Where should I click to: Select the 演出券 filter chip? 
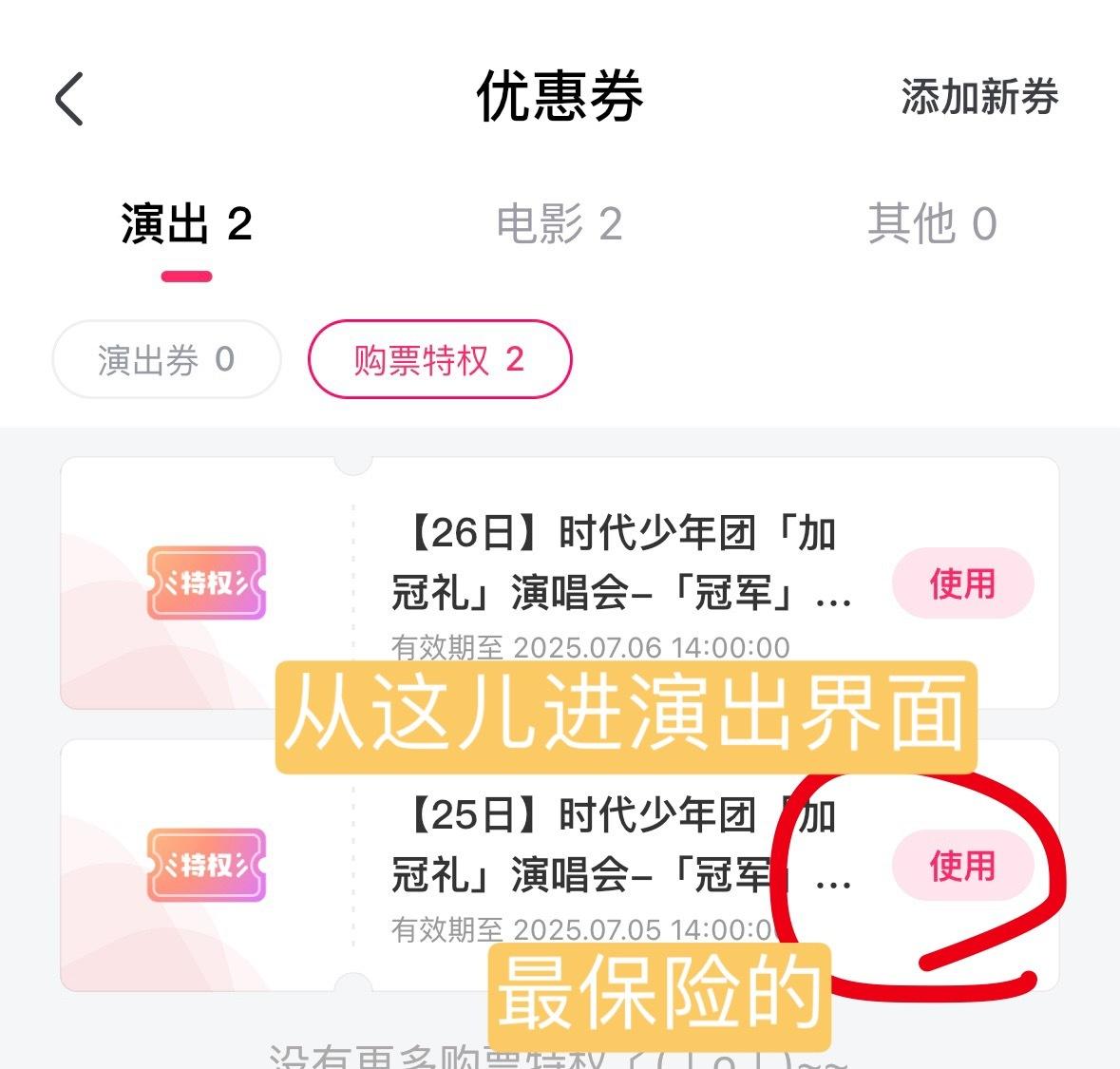click(166, 359)
